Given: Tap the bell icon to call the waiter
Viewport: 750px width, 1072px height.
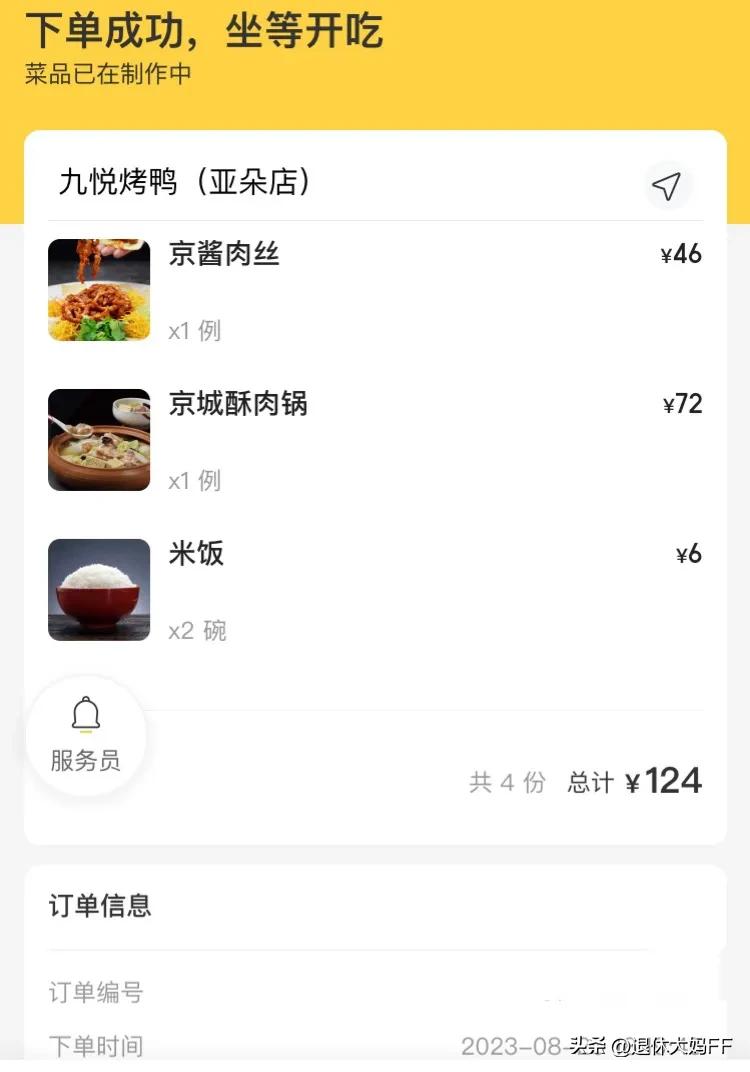Looking at the screenshot, I should click(85, 714).
